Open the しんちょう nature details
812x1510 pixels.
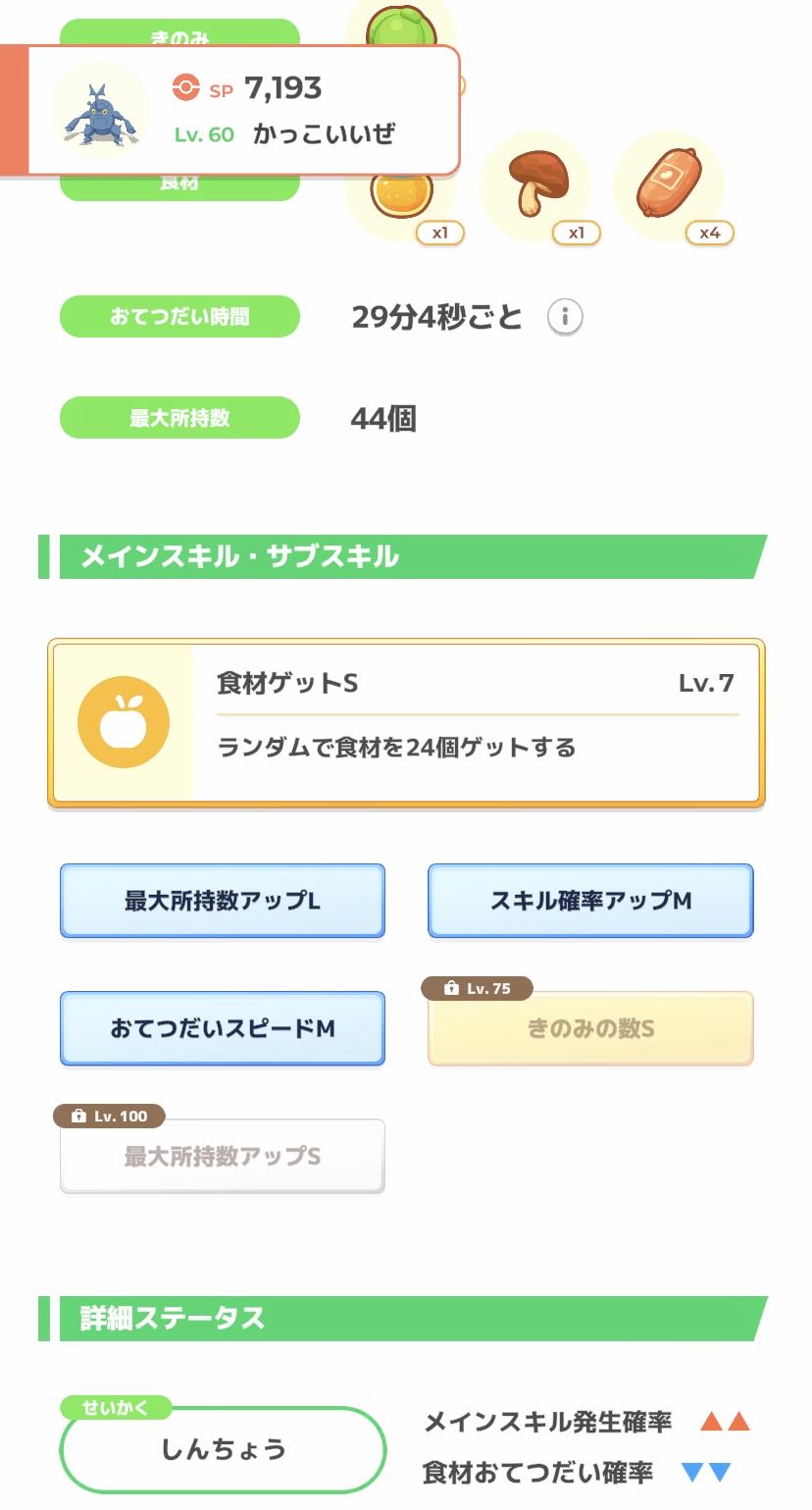[x=223, y=1449]
